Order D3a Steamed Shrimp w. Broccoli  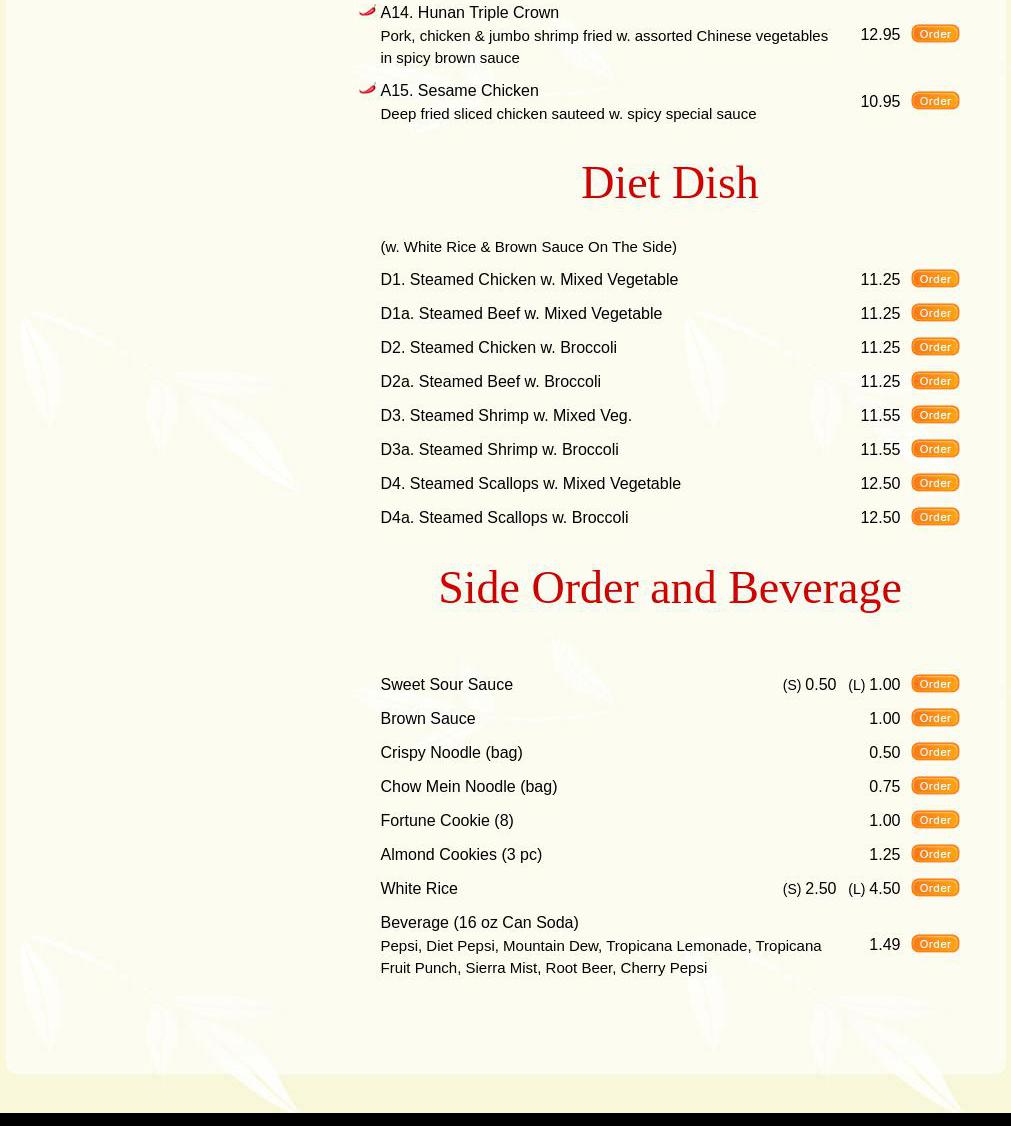coord(935,449)
